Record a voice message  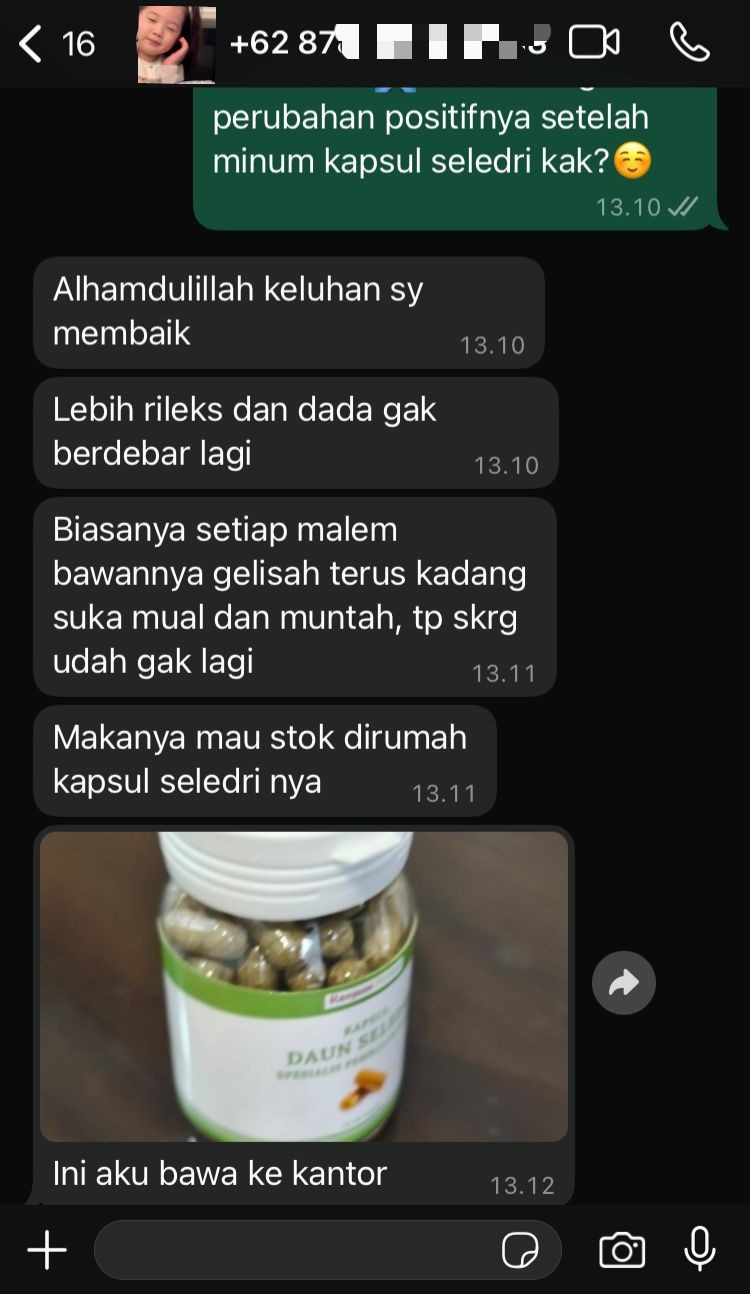[x=699, y=1249]
